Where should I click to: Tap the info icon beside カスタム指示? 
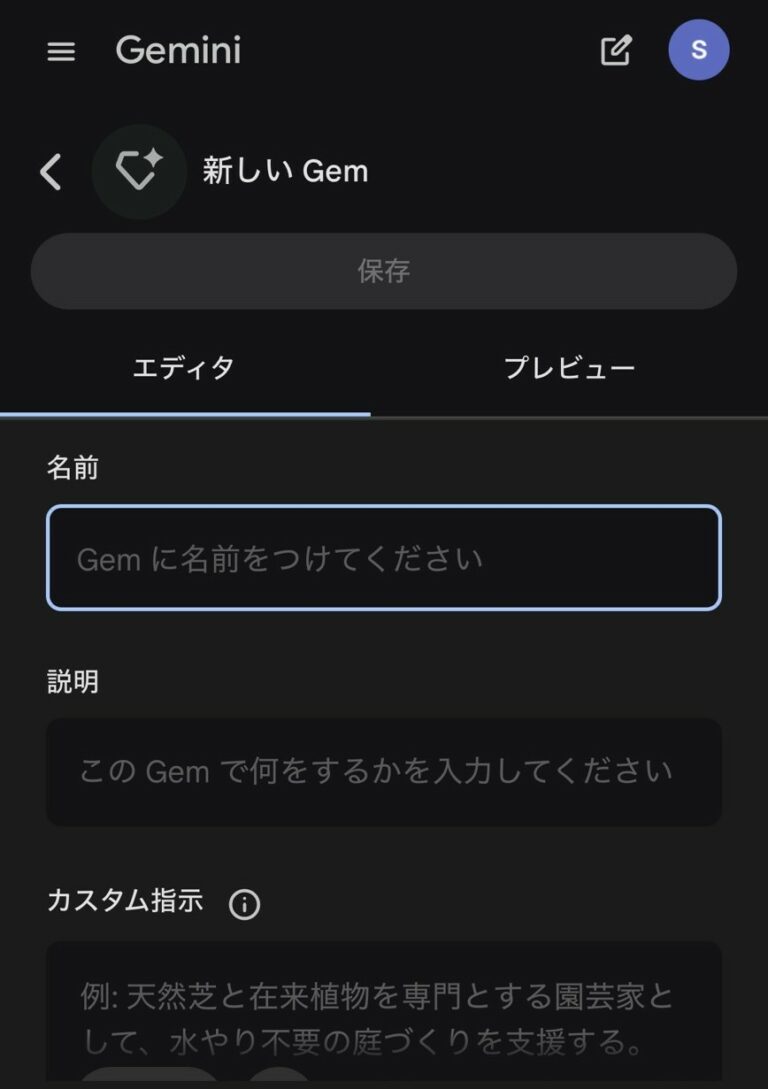coord(243,902)
